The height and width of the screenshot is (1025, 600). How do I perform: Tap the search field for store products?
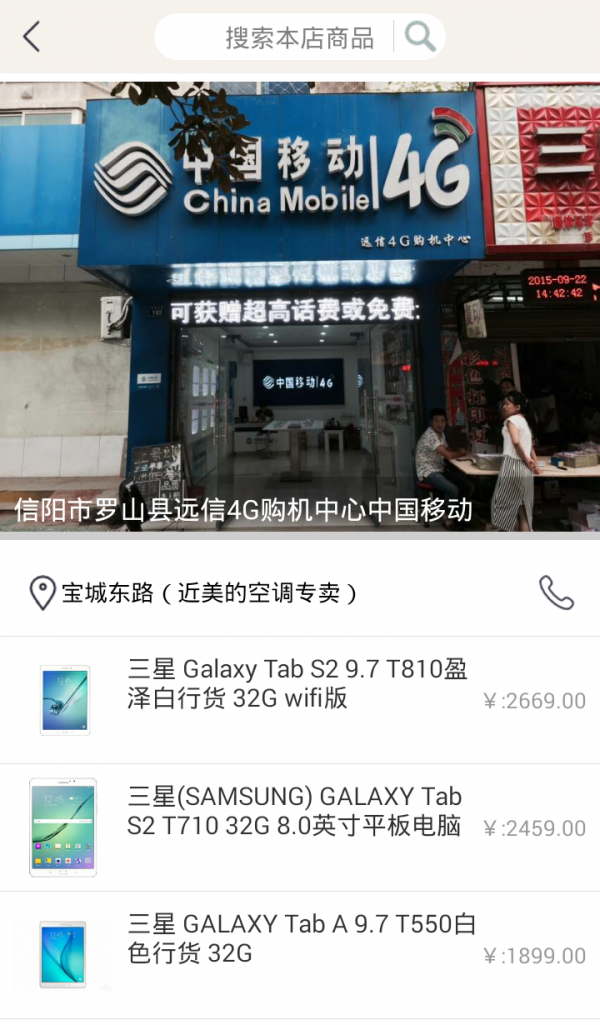[290, 38]
